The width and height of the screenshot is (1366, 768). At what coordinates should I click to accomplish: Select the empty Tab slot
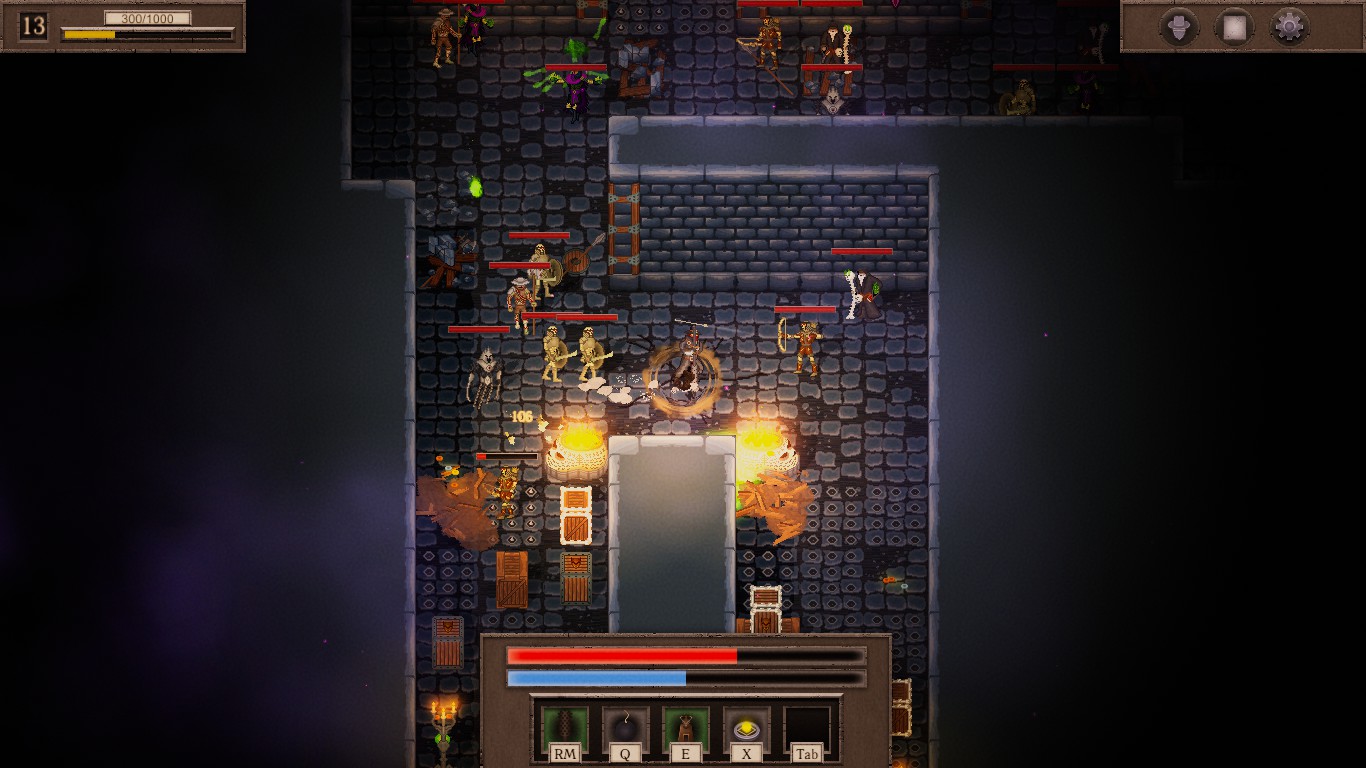point(807,730)
